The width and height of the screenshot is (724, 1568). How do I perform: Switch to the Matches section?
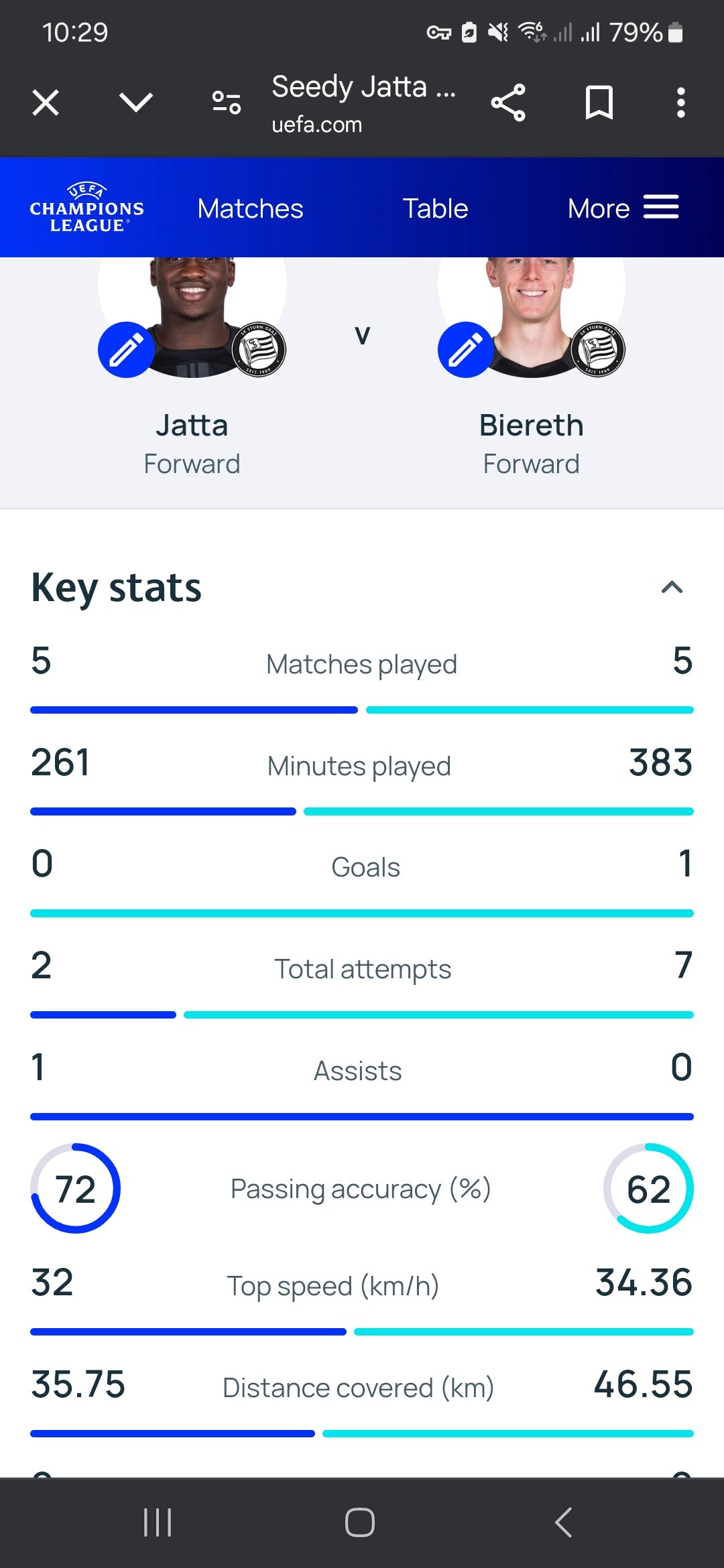pyautogui.click(x=250, y=208)
